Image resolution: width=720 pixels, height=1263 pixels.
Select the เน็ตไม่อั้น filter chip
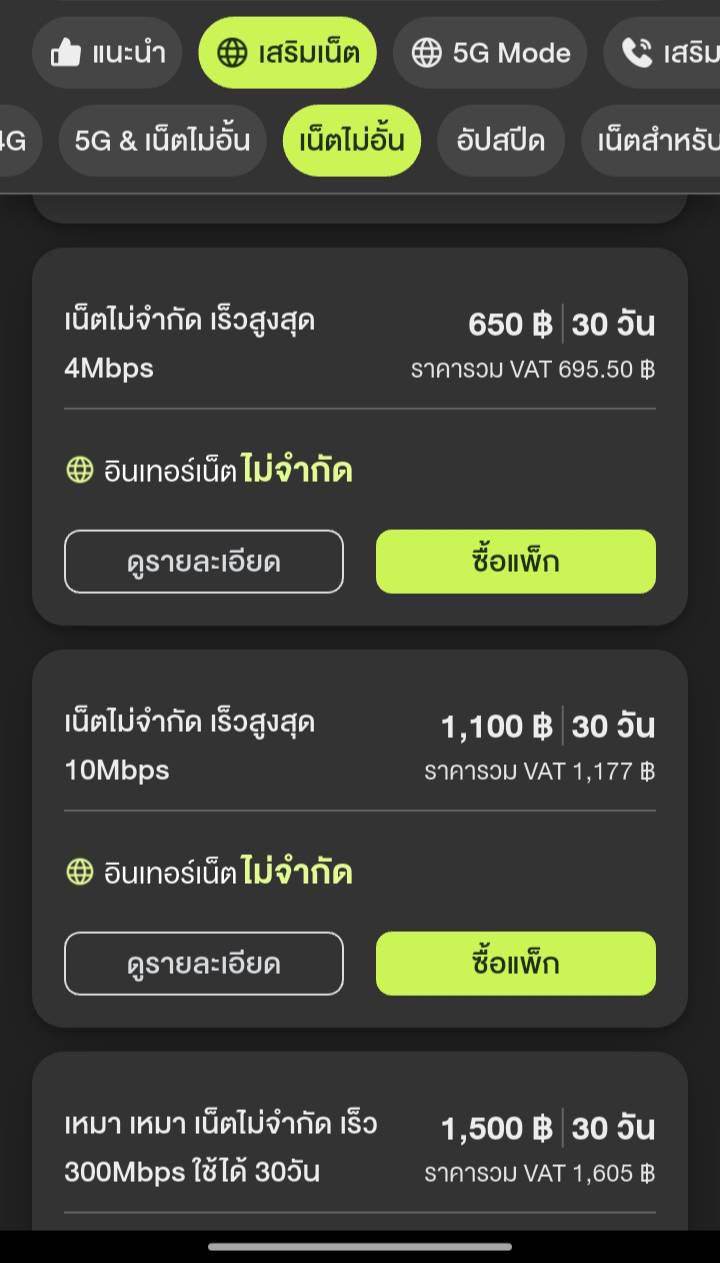(x=352, y=141)
